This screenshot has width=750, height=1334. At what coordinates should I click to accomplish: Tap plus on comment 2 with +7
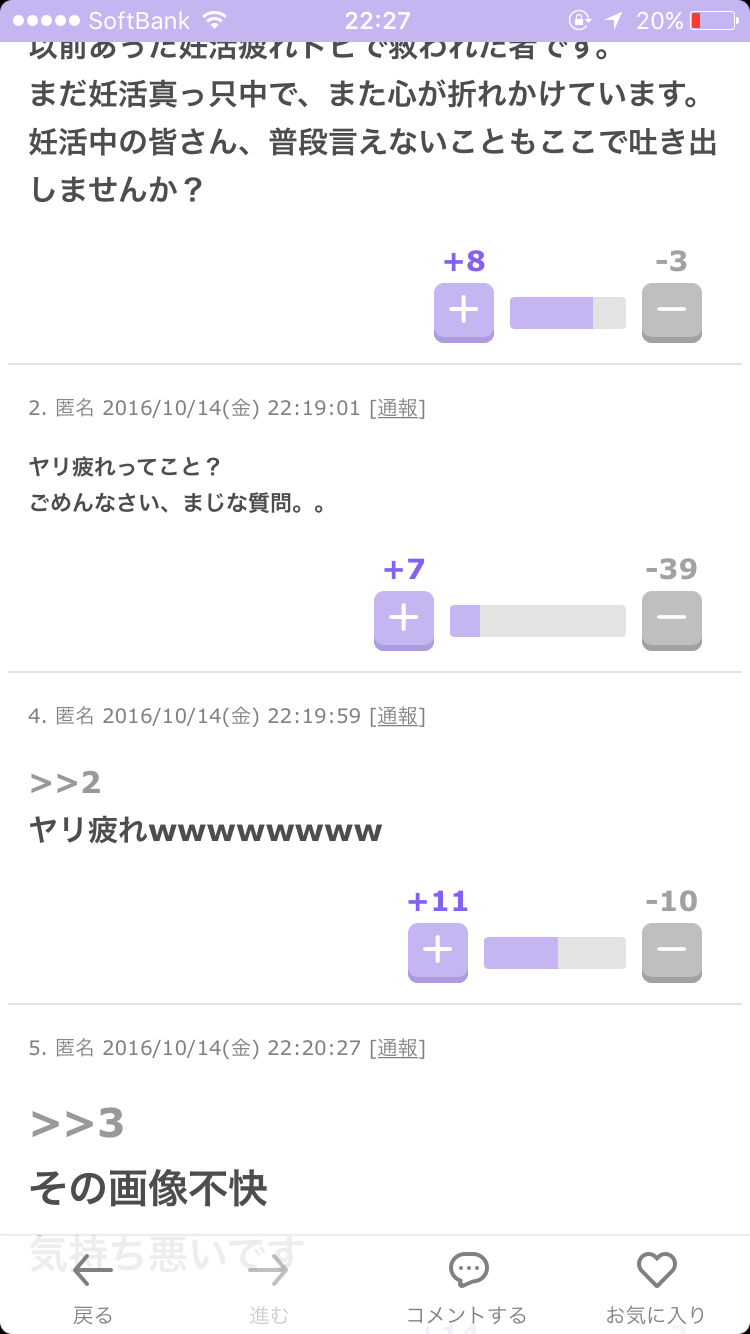pos(404,620)
